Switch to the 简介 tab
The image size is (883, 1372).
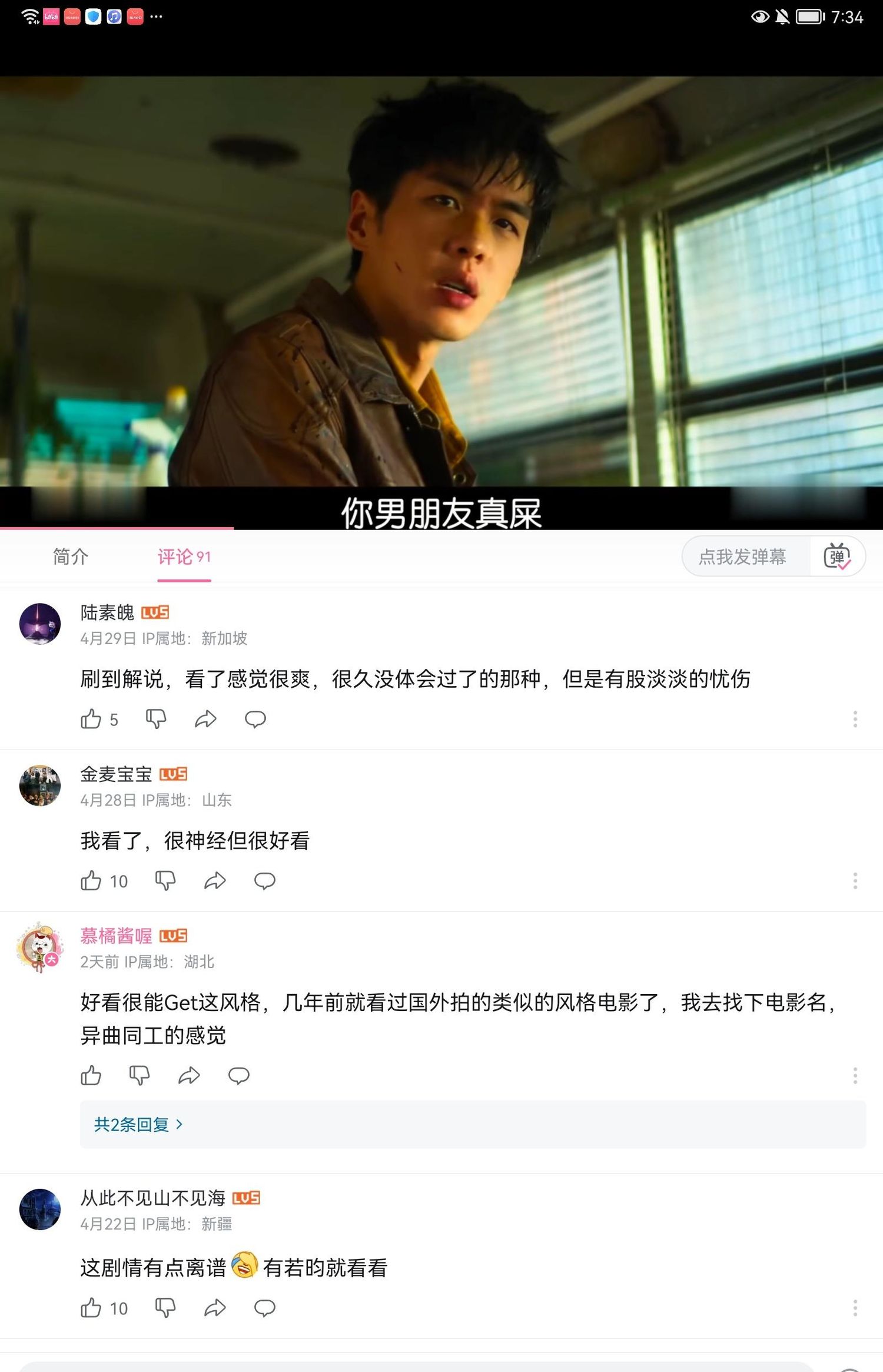coord(71,556)
